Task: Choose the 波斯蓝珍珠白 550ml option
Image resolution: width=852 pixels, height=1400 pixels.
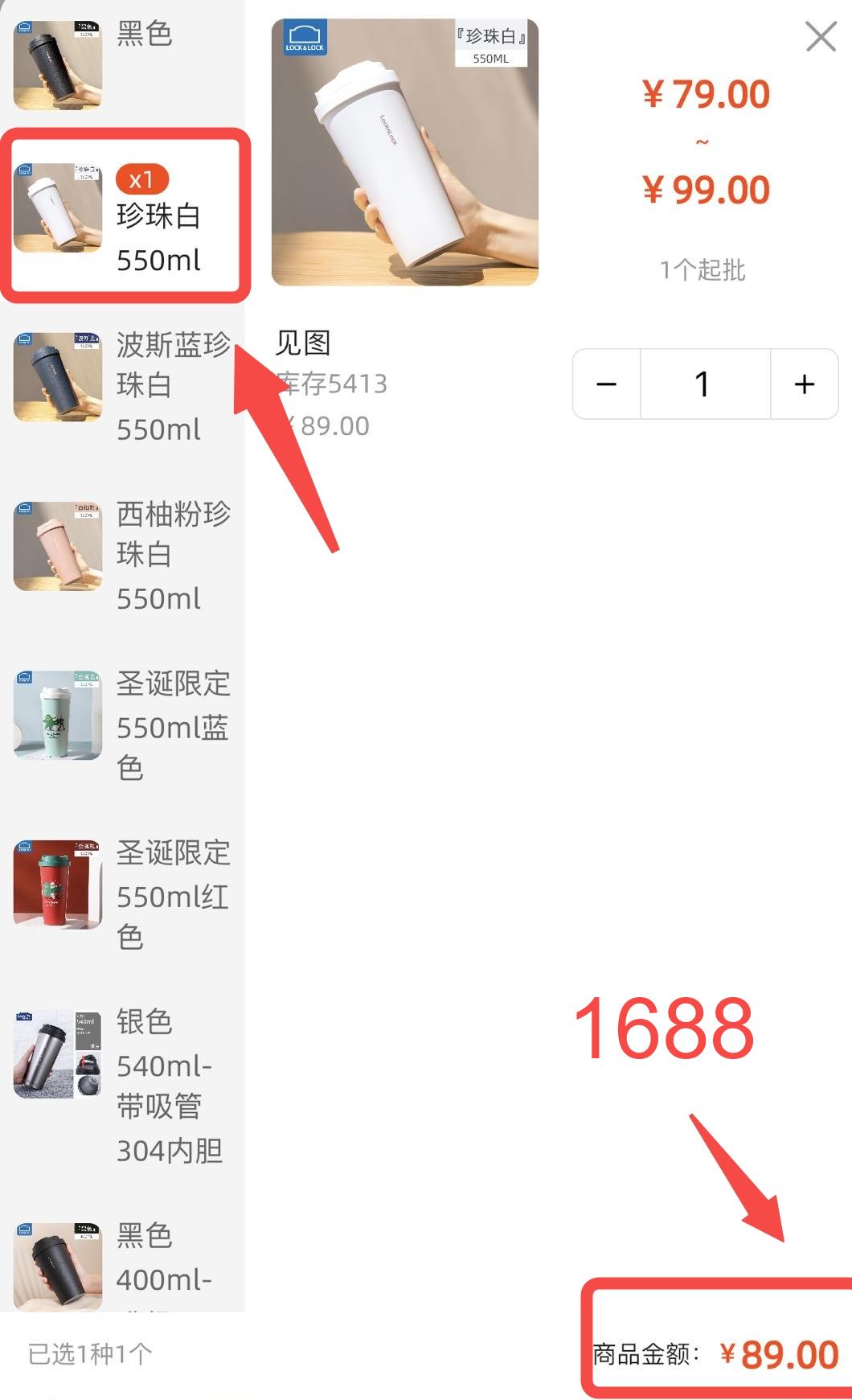Action: click(x=121, y=382)
